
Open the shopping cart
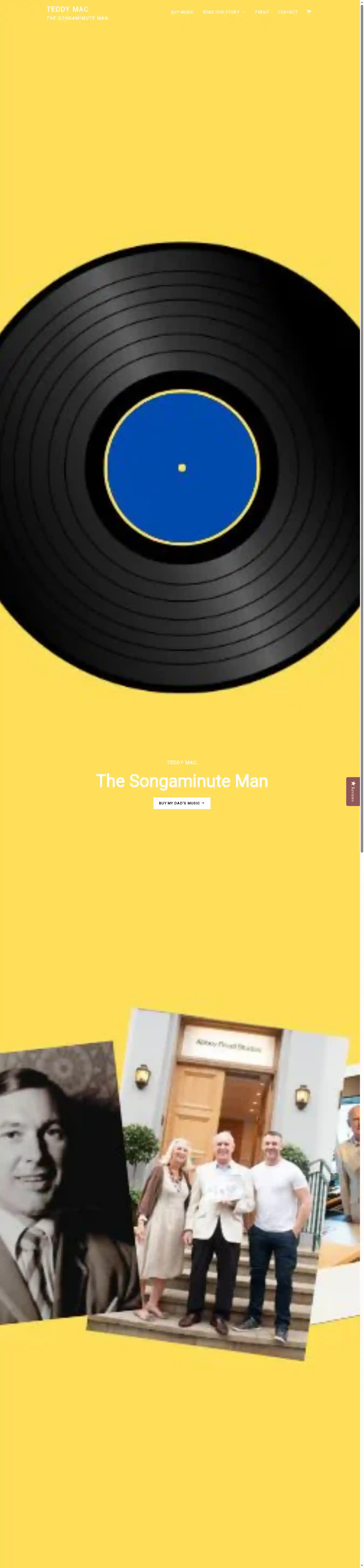pyautogui.click(x=309, y=12)
